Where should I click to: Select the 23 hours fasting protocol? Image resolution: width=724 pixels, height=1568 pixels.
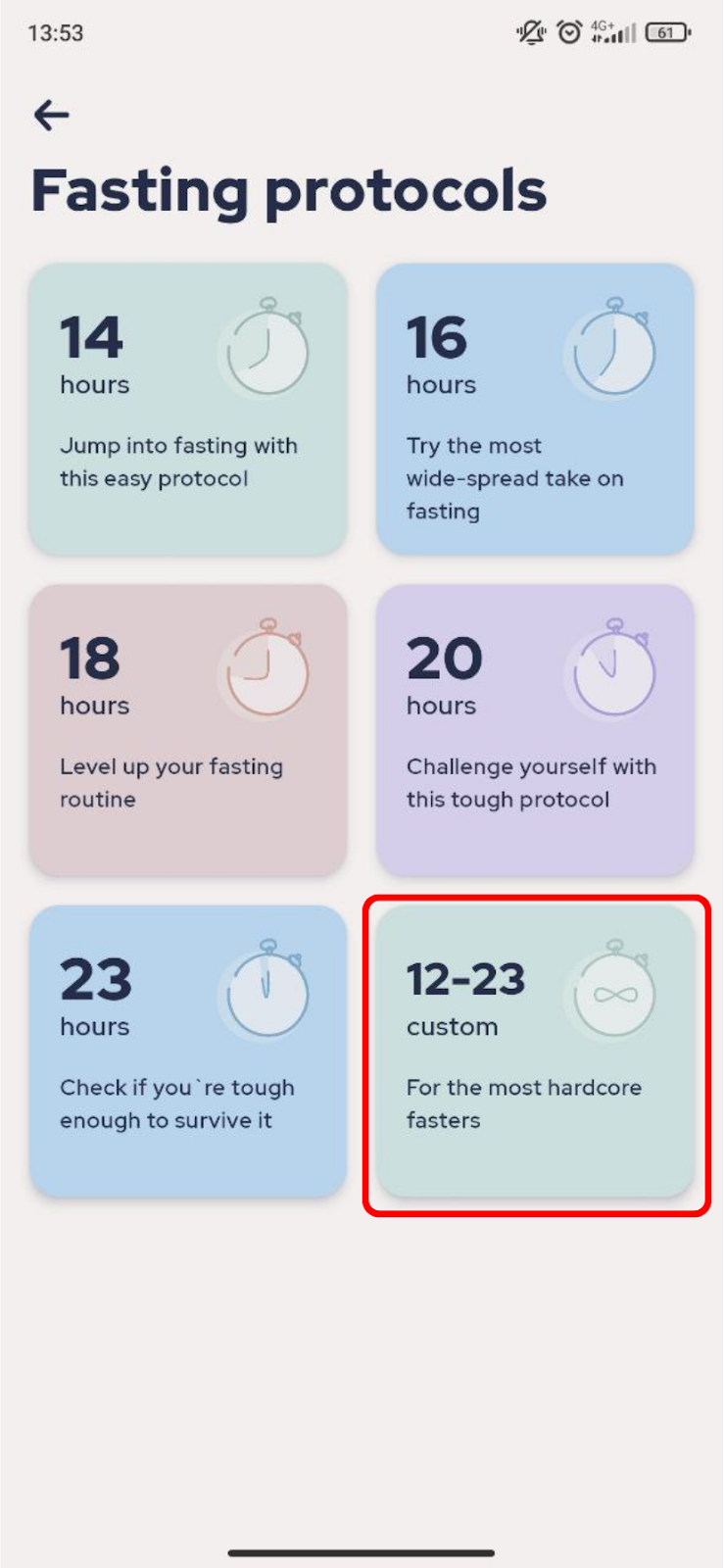(188, 1051)
